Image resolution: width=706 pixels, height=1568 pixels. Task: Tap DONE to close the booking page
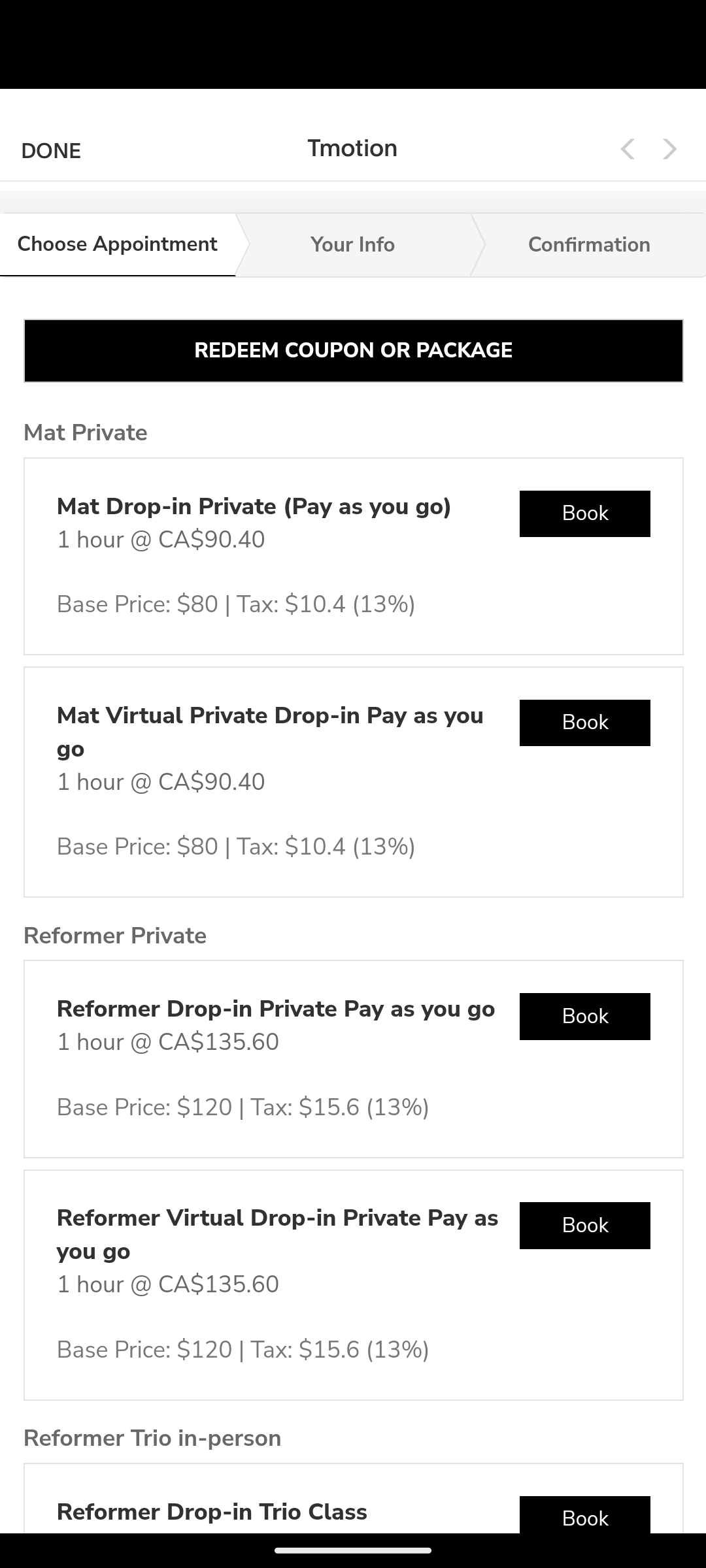[x=51, y=151]
